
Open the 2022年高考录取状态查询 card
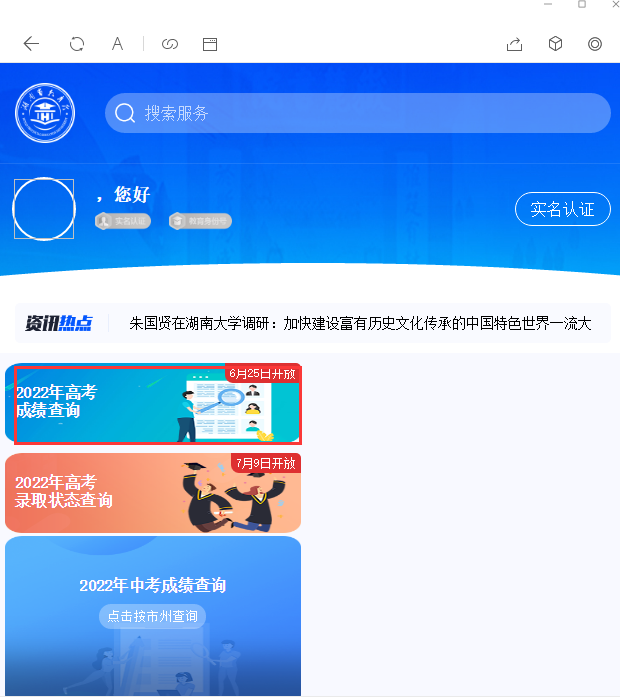[153, 493]
